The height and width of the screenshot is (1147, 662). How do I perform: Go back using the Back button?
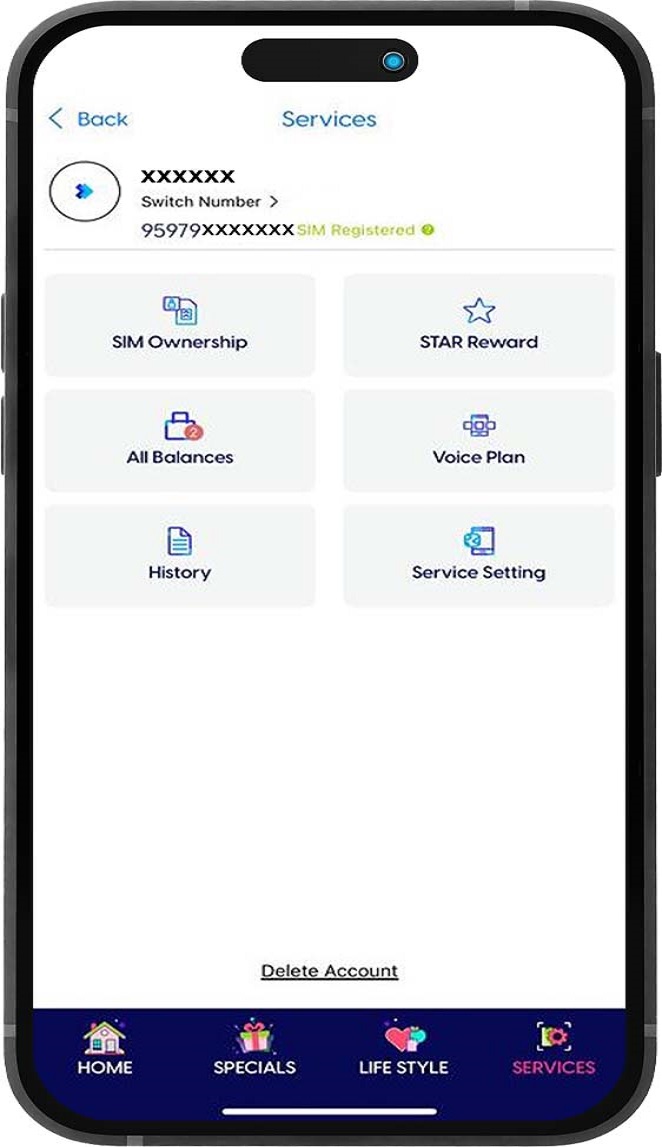[88, 119]
